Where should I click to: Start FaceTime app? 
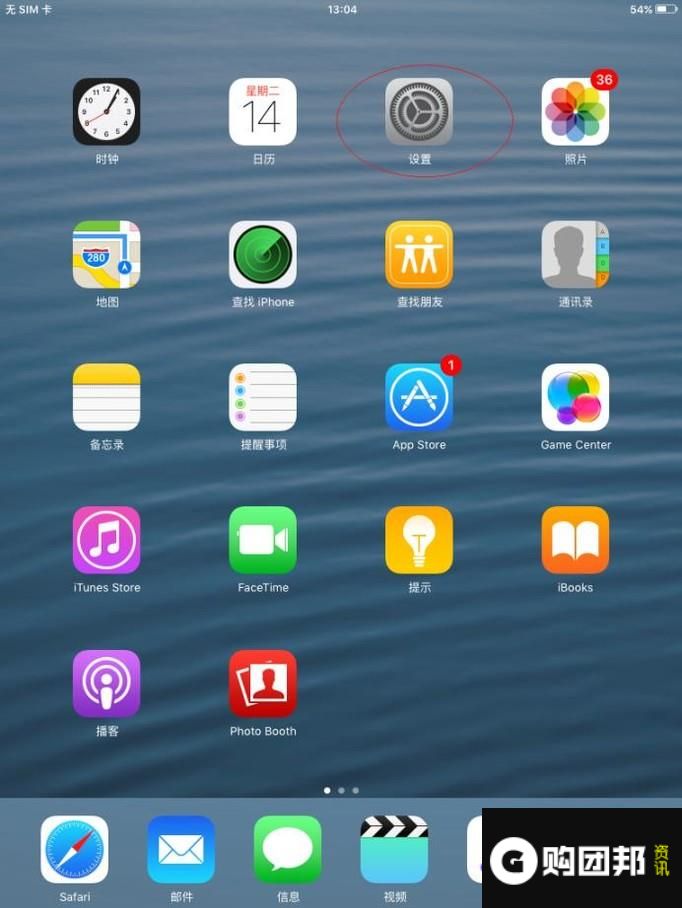(263, 541)
